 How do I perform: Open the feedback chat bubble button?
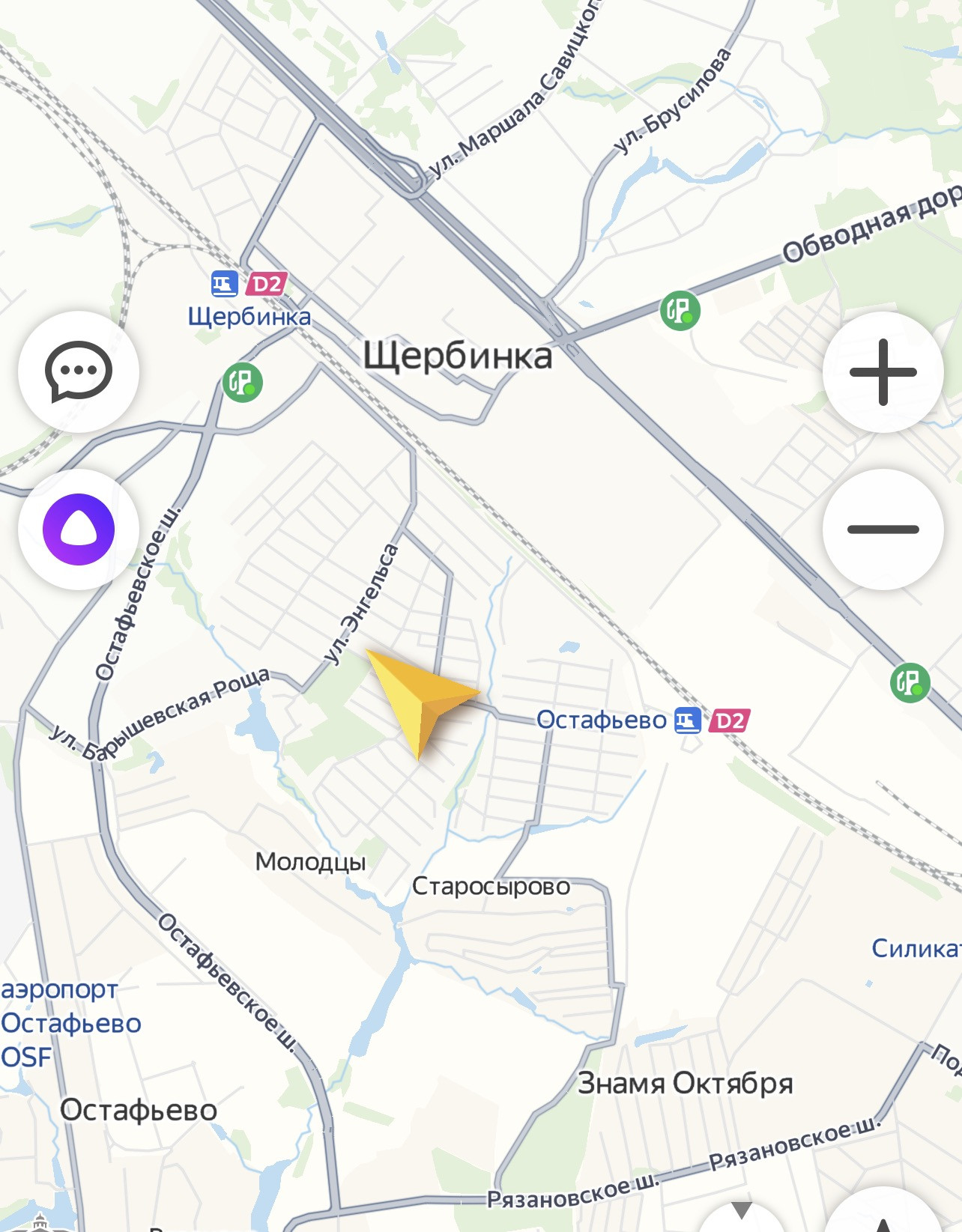(79, 371)
